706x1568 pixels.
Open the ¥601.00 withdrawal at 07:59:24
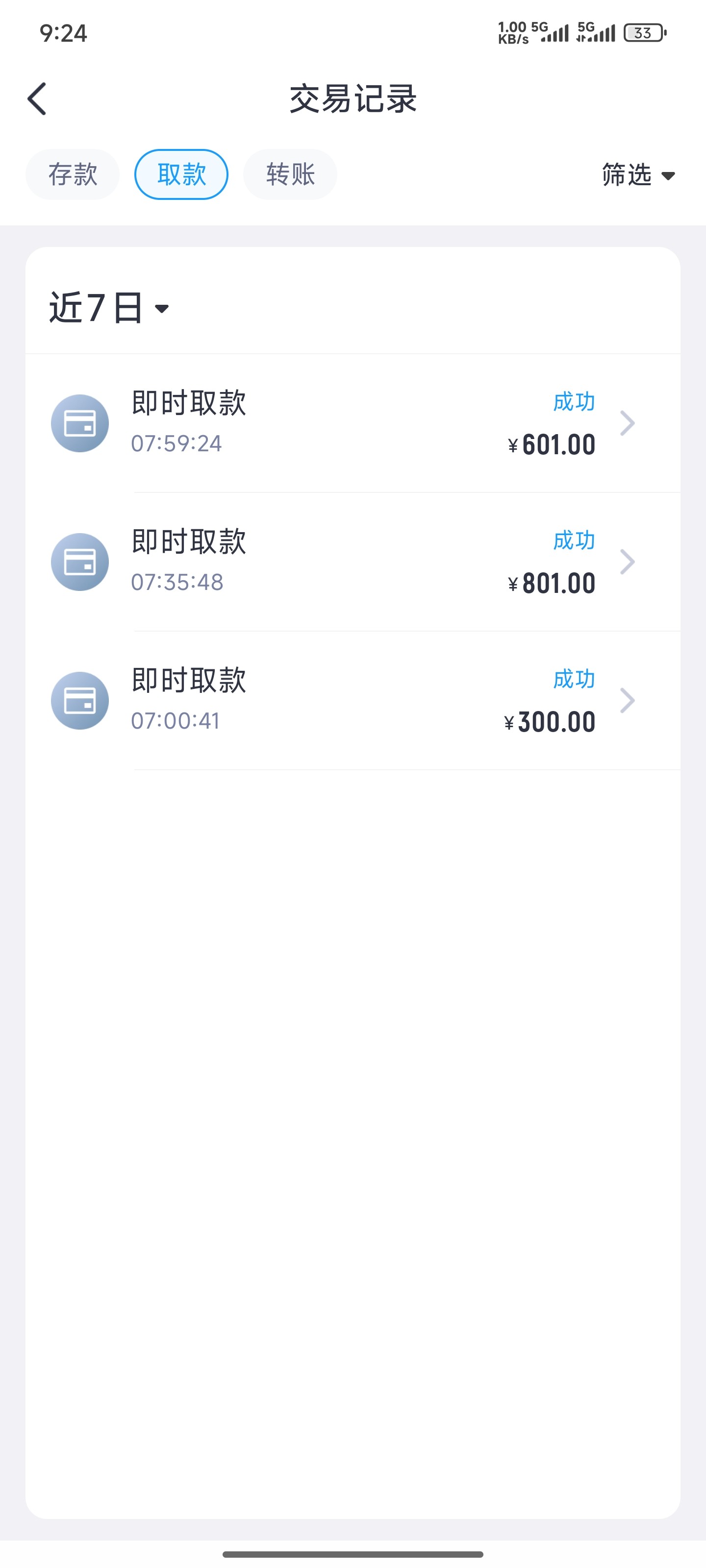pyautogui.click(x=353, y=423)
